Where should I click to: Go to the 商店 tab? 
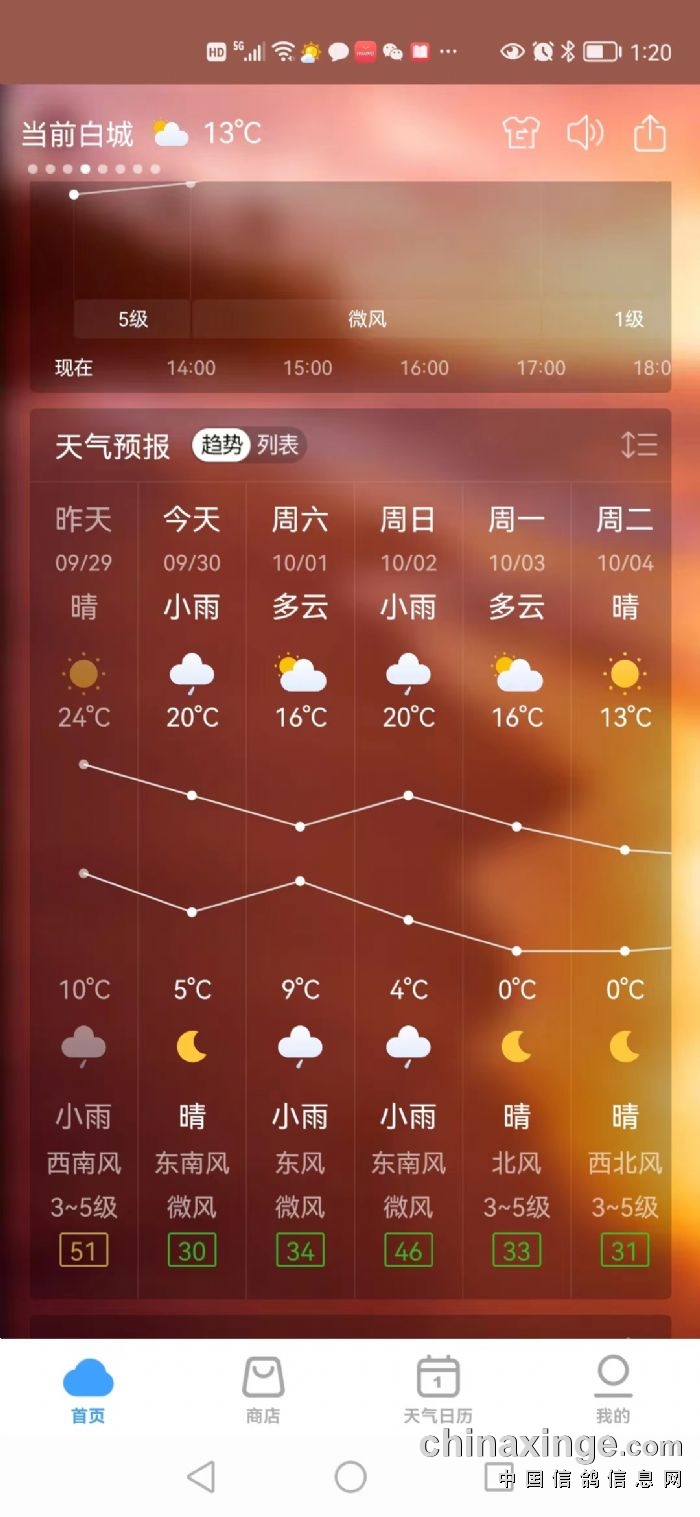click(263, 1390)
